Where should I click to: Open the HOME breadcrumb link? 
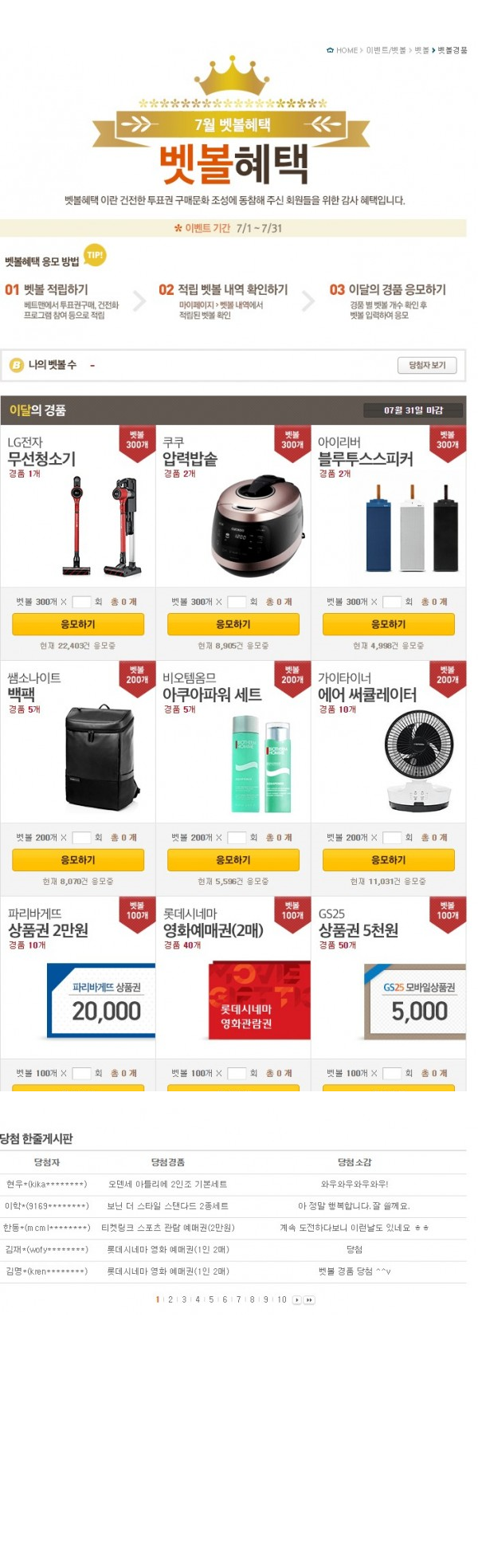click(x=346, y=50)
